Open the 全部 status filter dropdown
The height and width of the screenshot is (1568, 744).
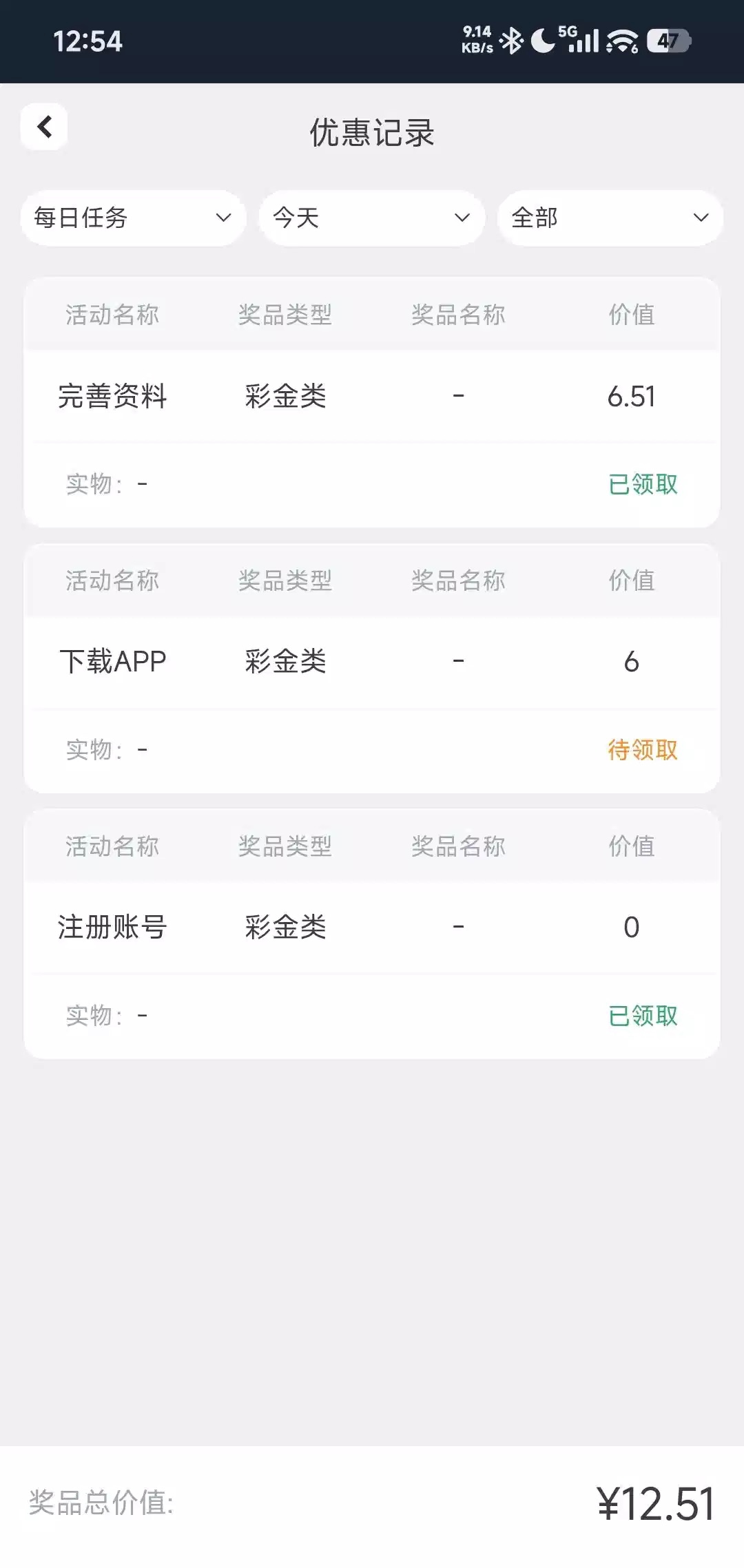[610, 218]
